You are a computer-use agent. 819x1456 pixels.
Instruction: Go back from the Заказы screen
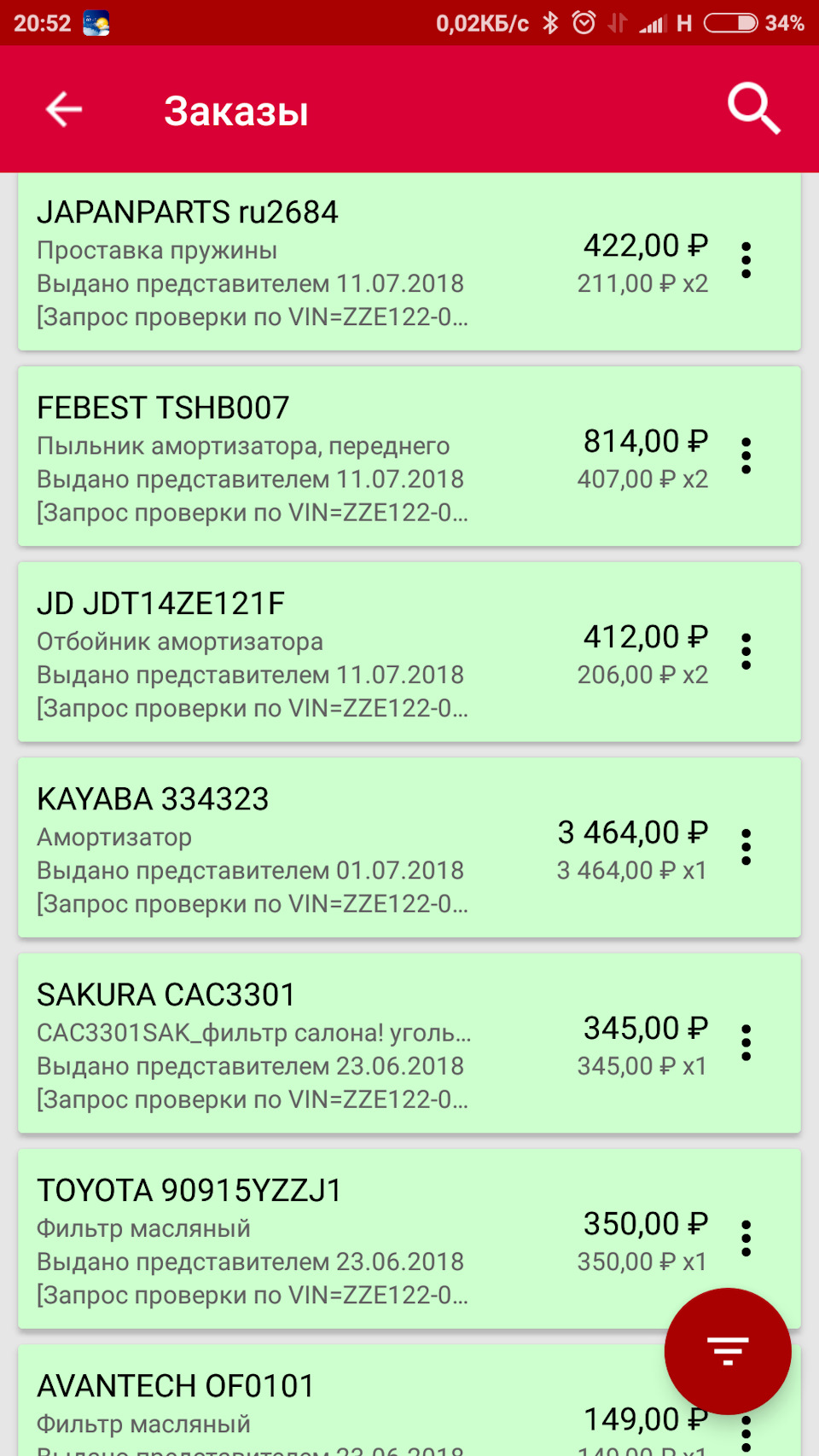64,110
